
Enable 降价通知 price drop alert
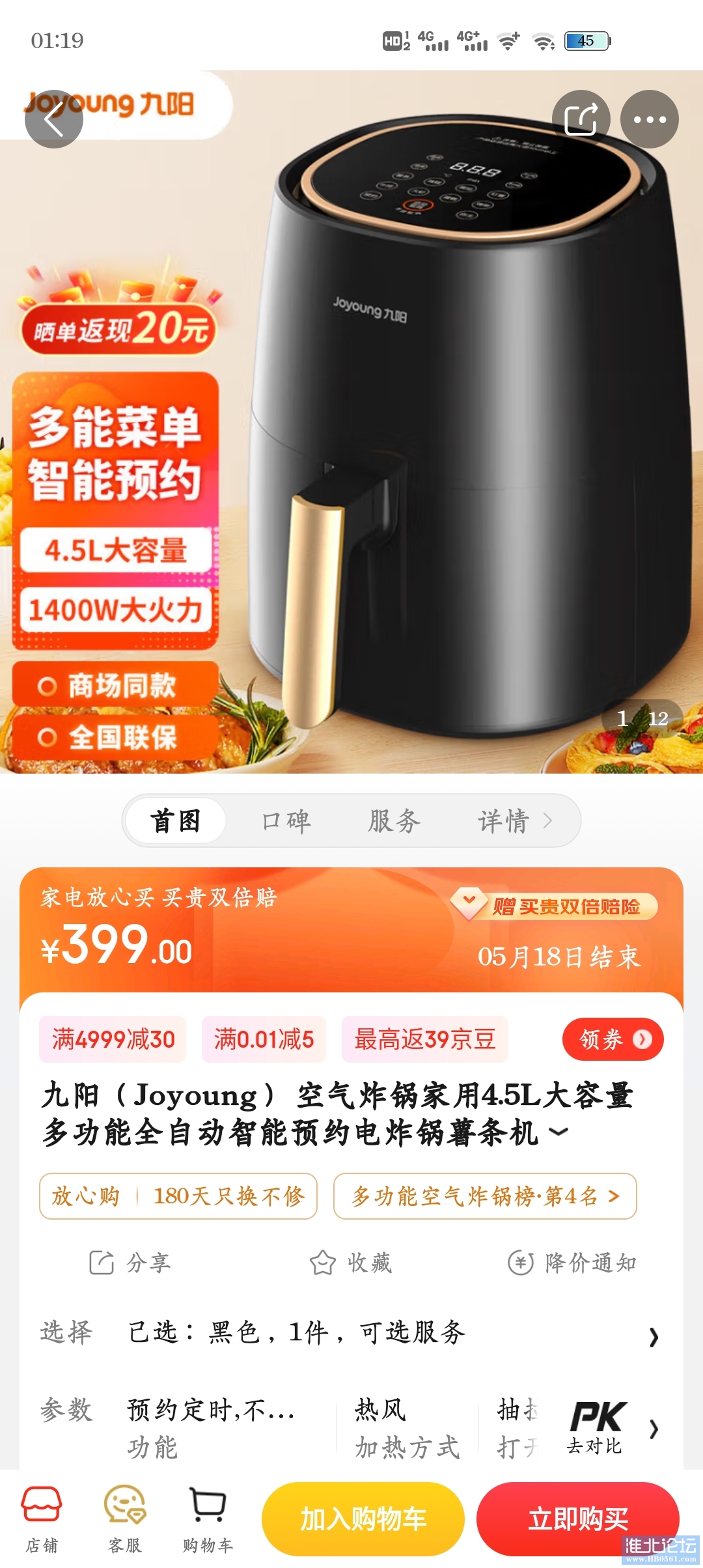tap(572, 1263)
